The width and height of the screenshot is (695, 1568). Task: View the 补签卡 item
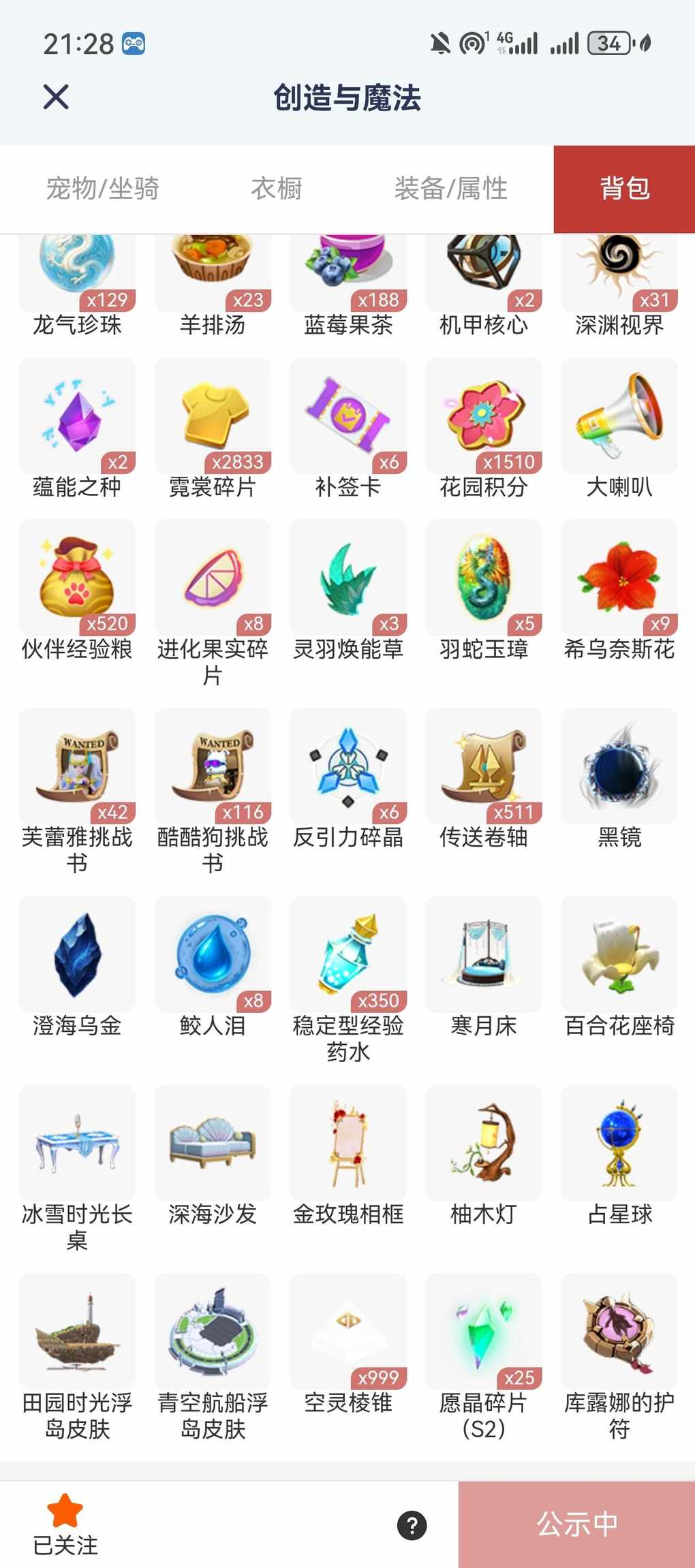[348, 415]
